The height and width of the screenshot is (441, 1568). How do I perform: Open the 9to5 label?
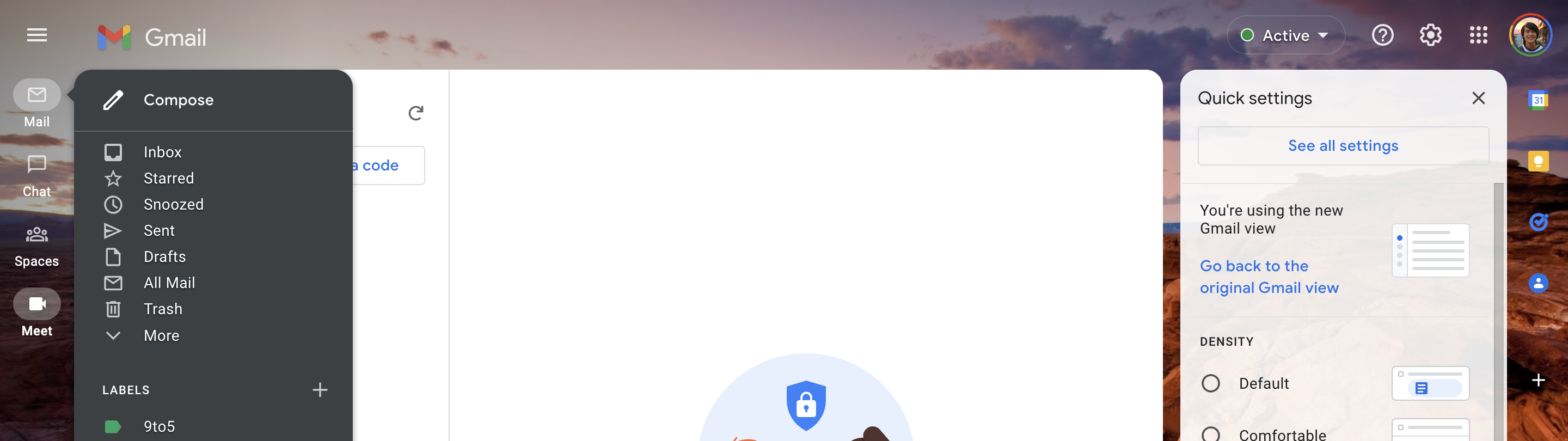(x=159, y=426)
